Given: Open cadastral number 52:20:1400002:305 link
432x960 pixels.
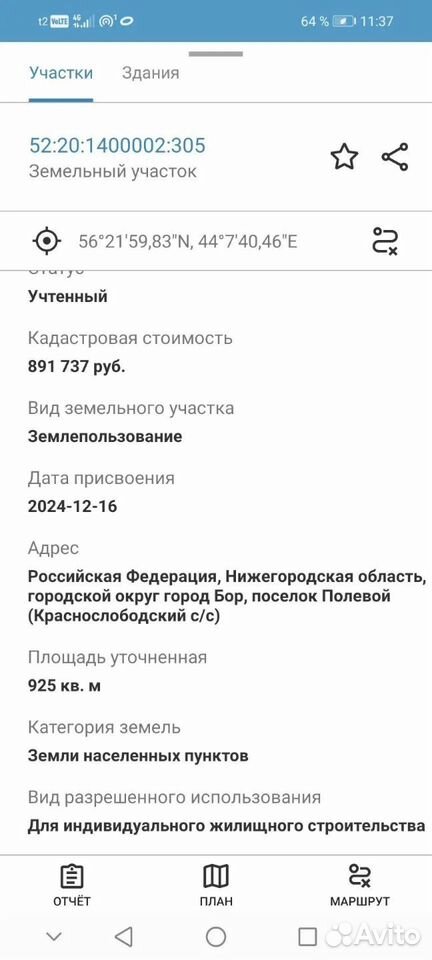Looking at the screenshot, I should [117, 146].
